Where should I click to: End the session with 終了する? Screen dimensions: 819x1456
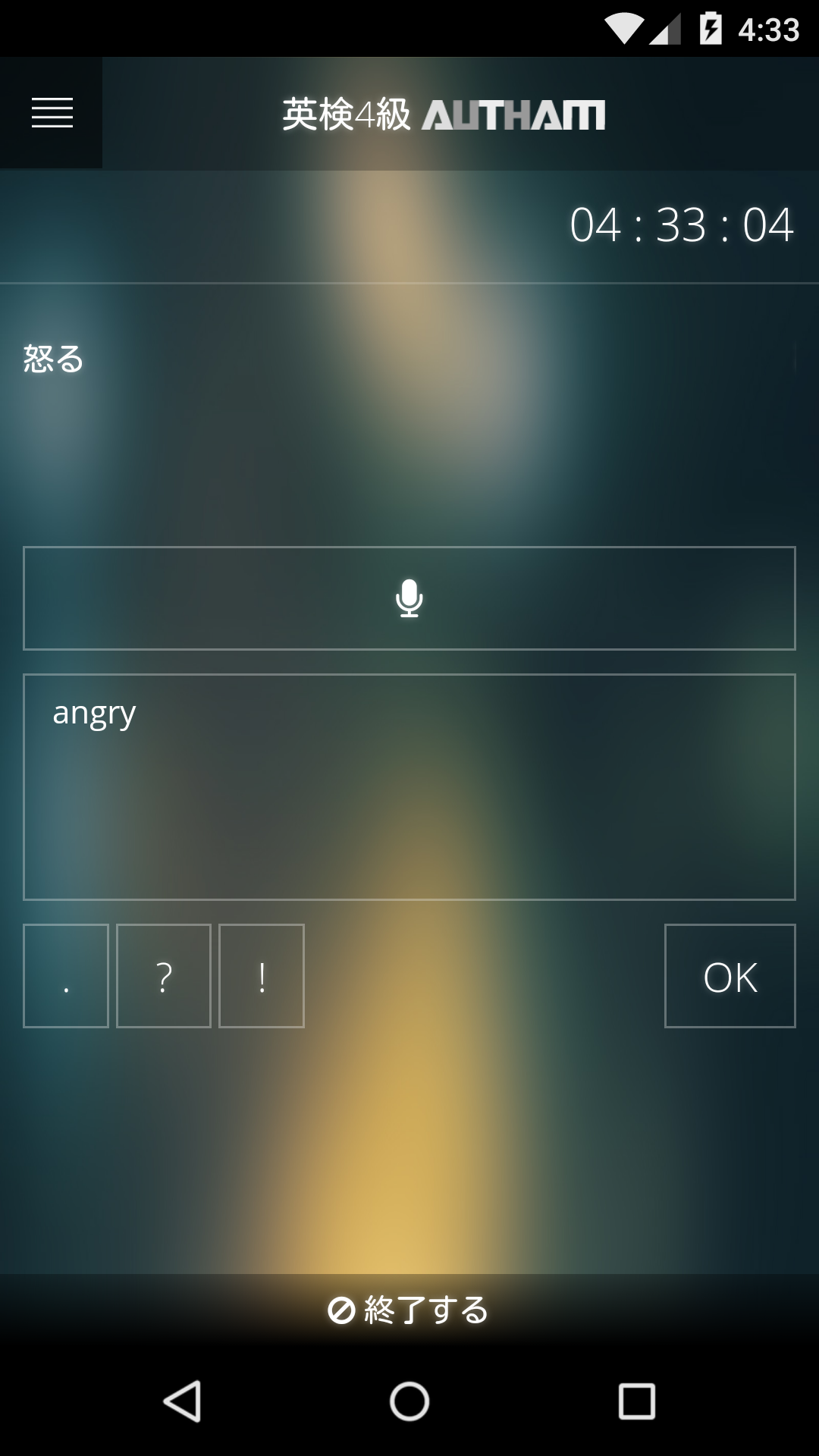pos(409,1310)
